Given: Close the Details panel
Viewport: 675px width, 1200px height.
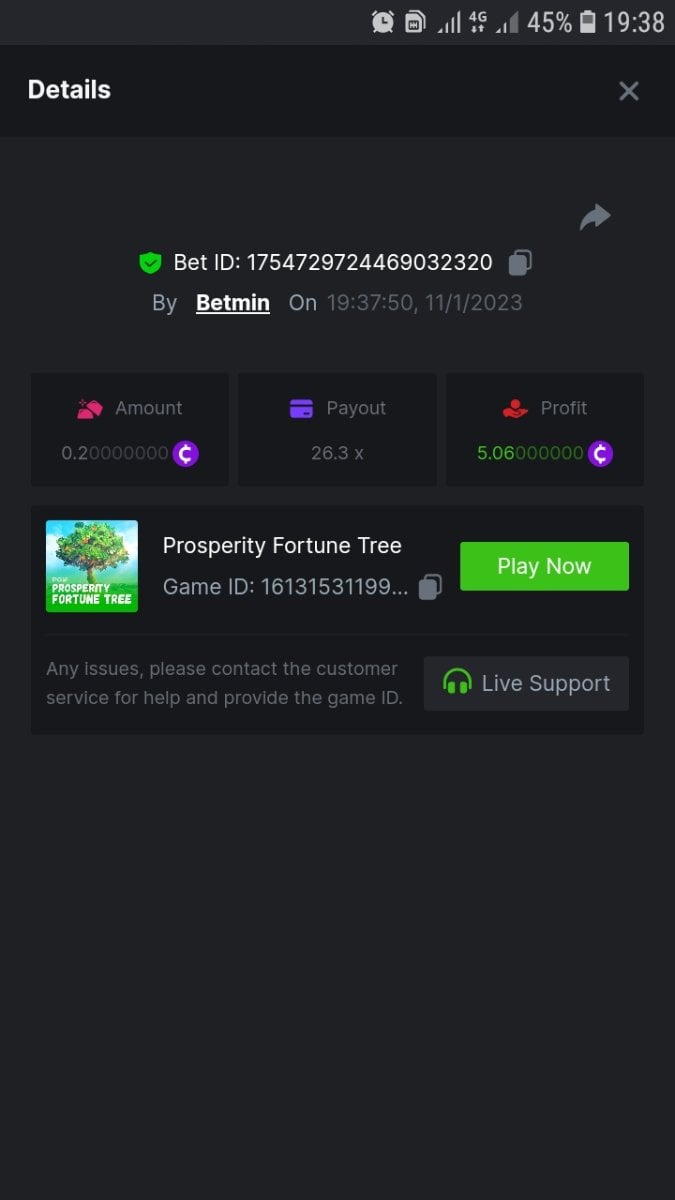Looking at the screenshot, I should pyautogui.click(x=628, y=91).
